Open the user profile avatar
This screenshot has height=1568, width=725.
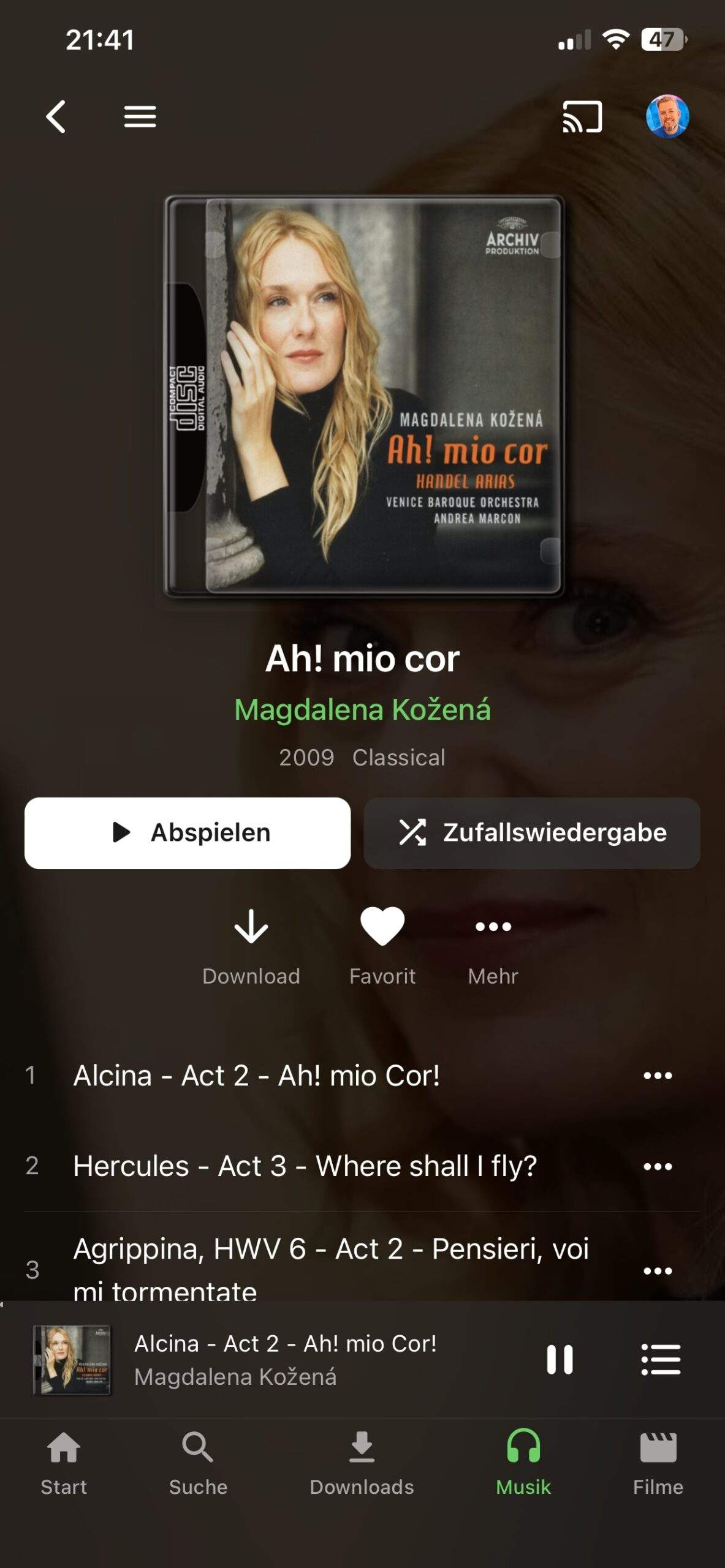click(x=667, y=116)
